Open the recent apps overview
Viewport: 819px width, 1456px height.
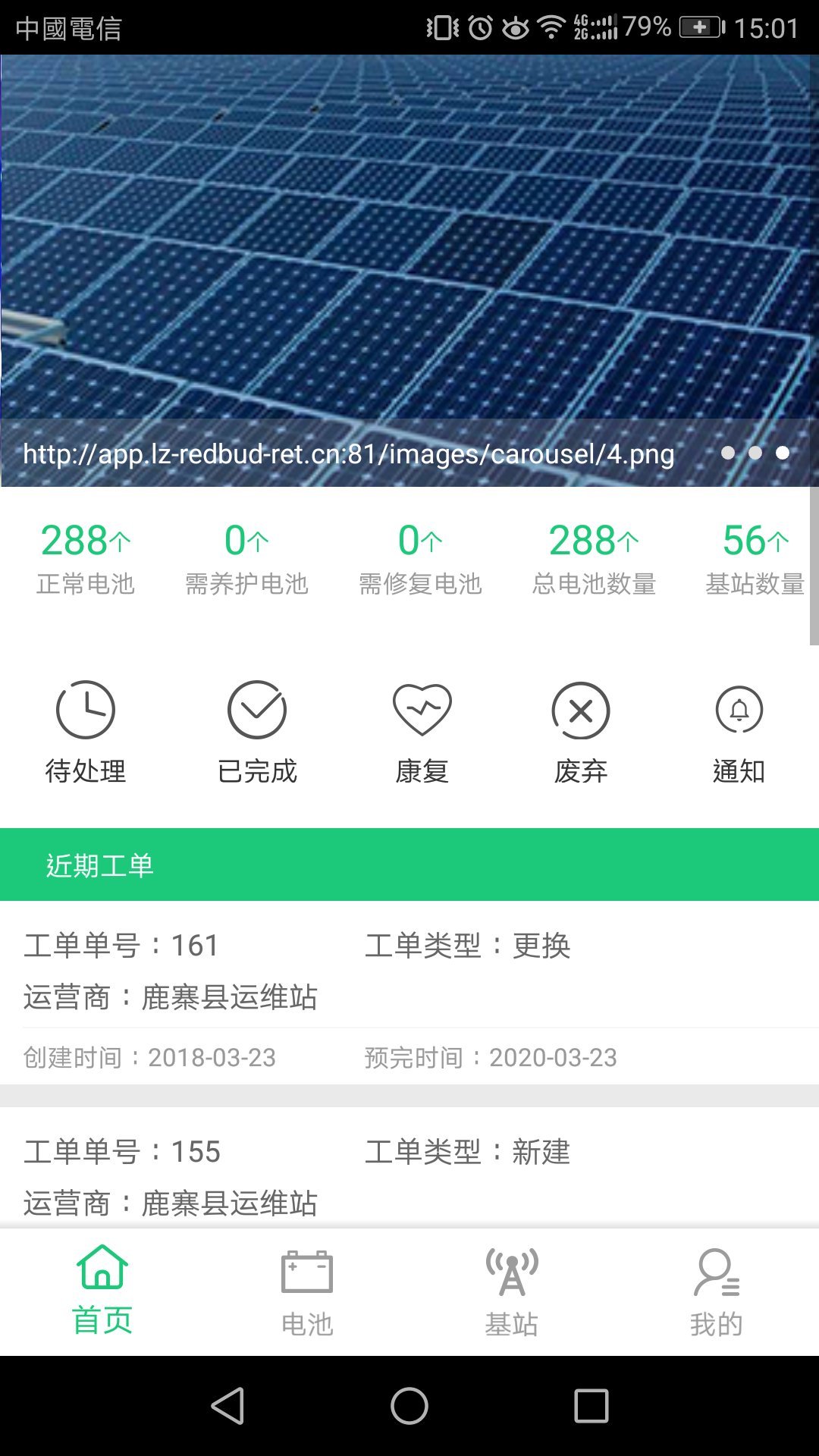pos(591,1406)
